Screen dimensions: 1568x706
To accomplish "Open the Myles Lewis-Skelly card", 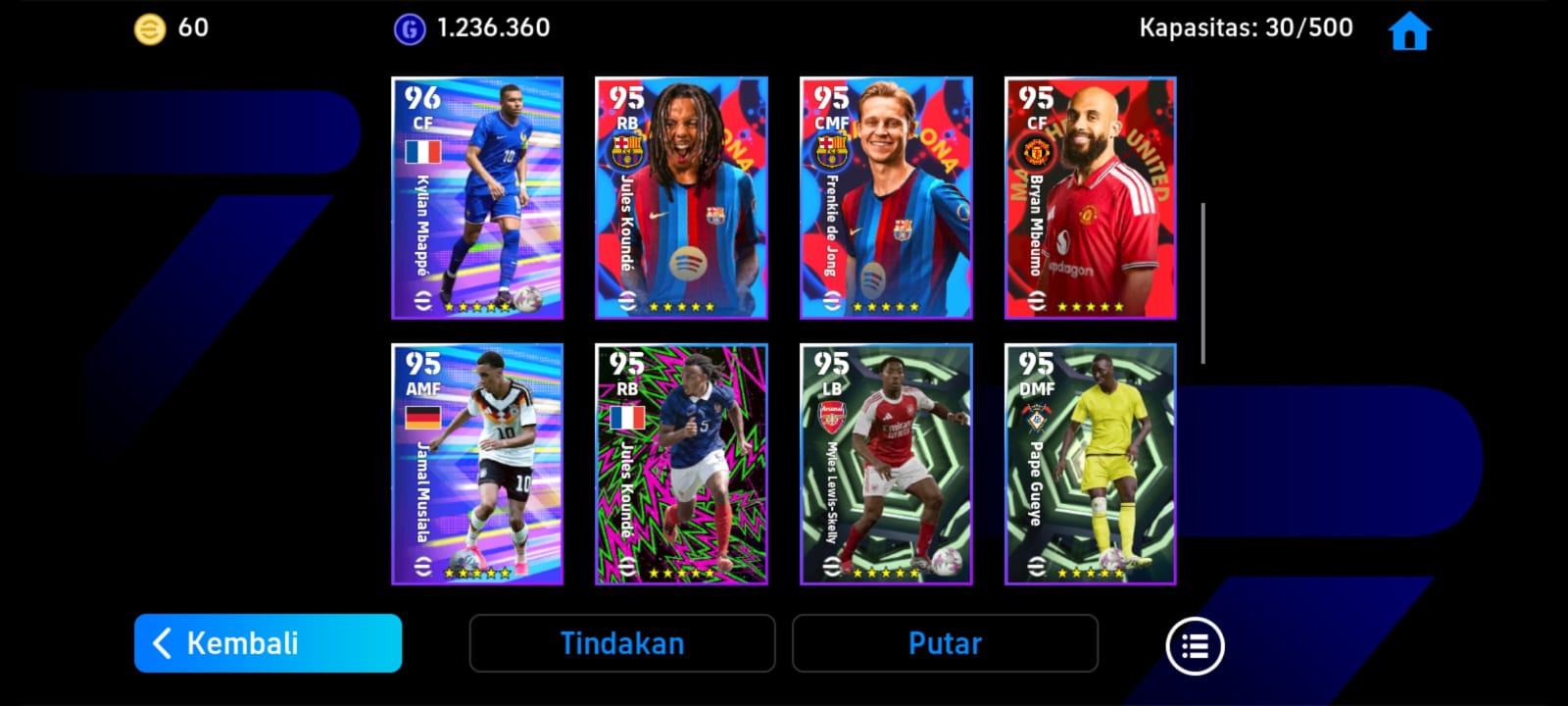I will coord(886,464).
